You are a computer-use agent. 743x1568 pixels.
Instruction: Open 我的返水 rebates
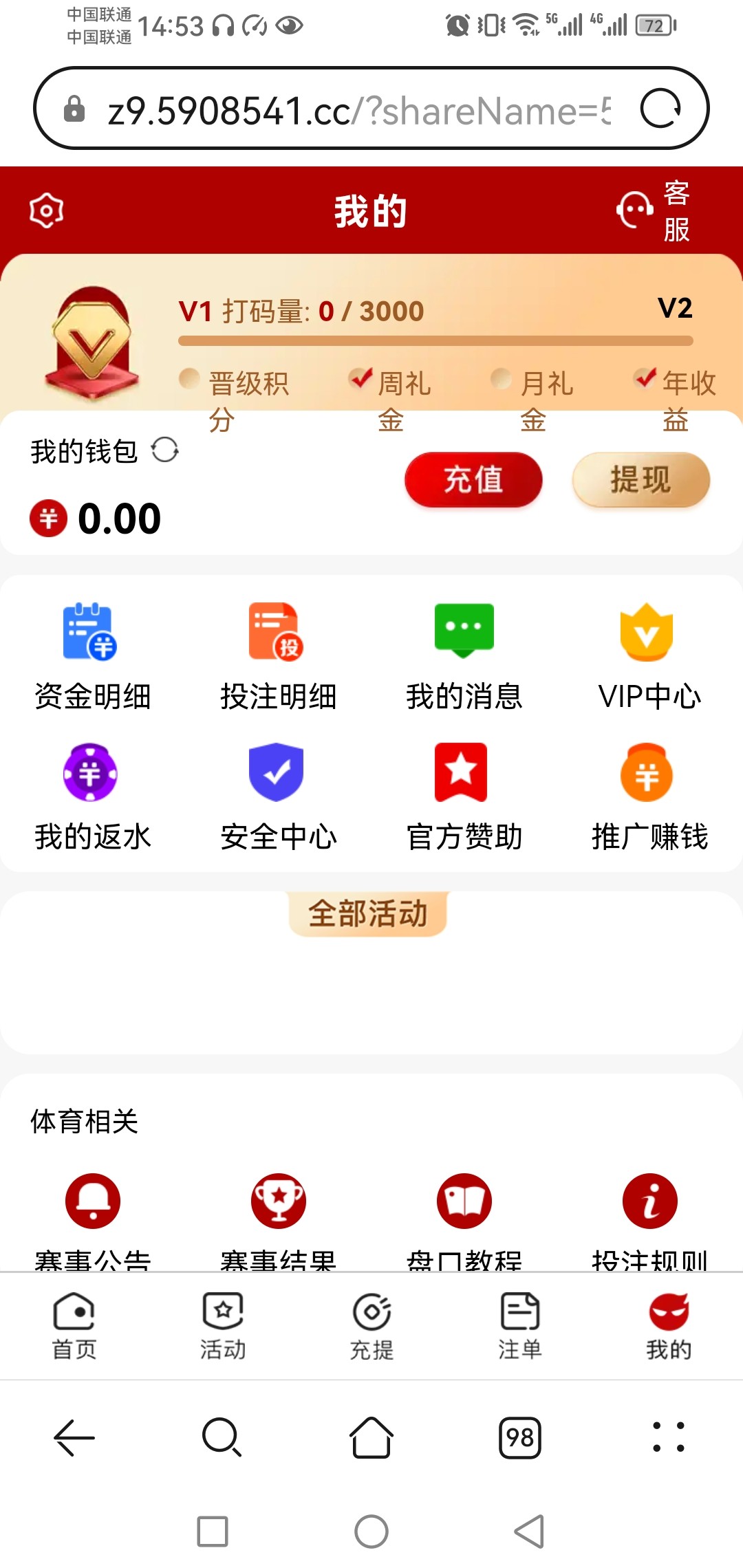92,796
